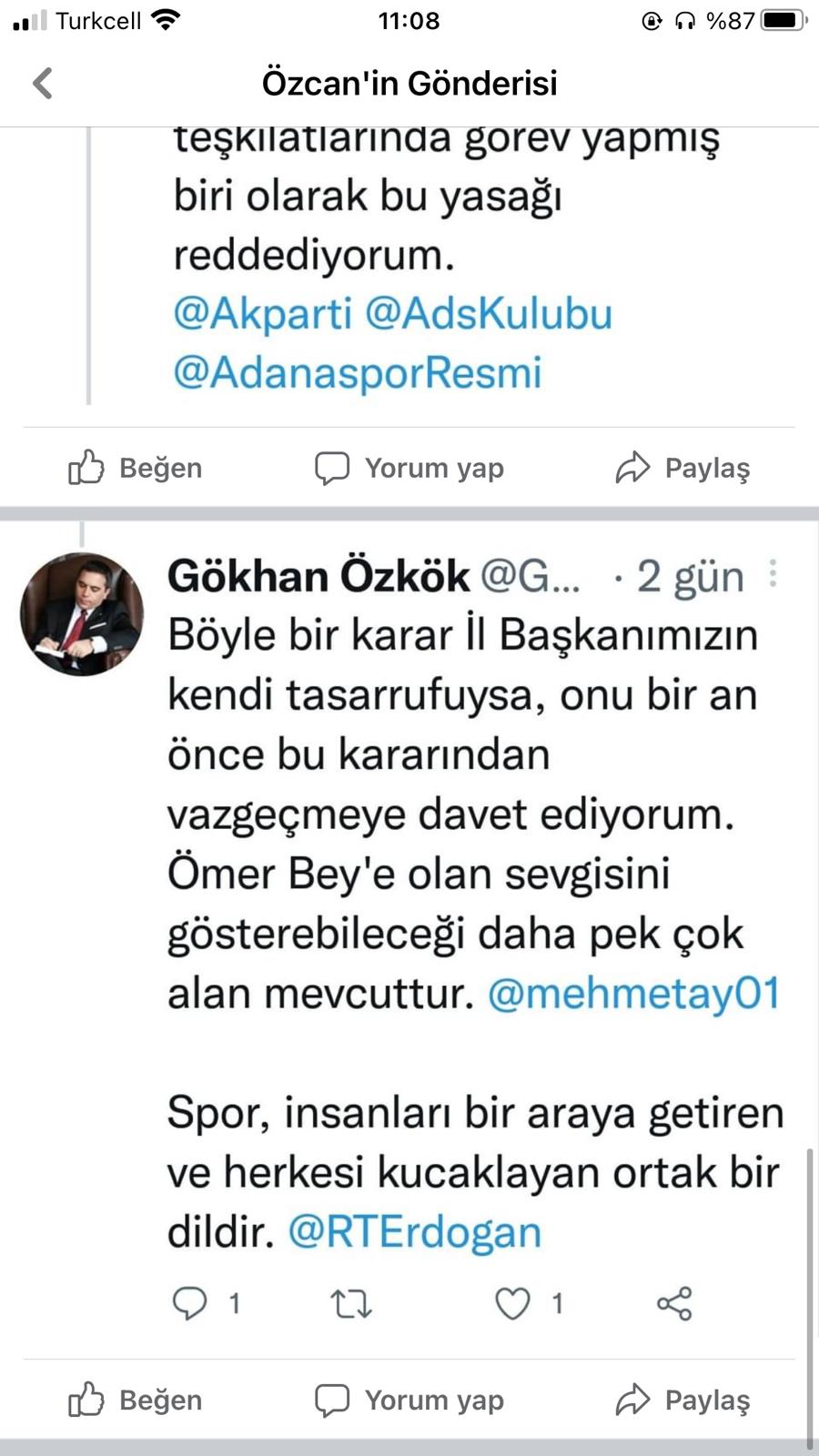The height and width of the screenshot is (1456, 819).
Task: Like the photo of Gökhan Özkök's tweet with Beğen
Action: pos(136,1400)
